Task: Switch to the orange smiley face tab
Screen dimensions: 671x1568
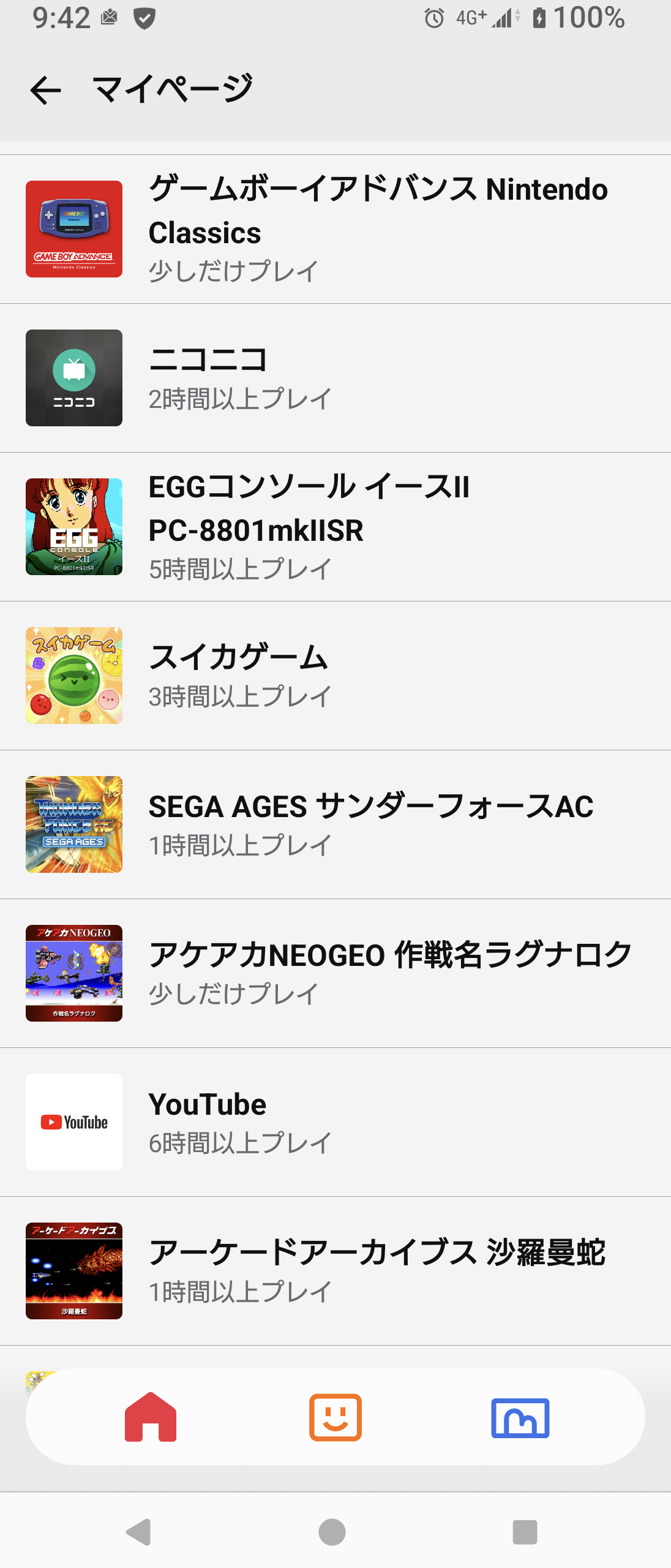Action: 335,1417
